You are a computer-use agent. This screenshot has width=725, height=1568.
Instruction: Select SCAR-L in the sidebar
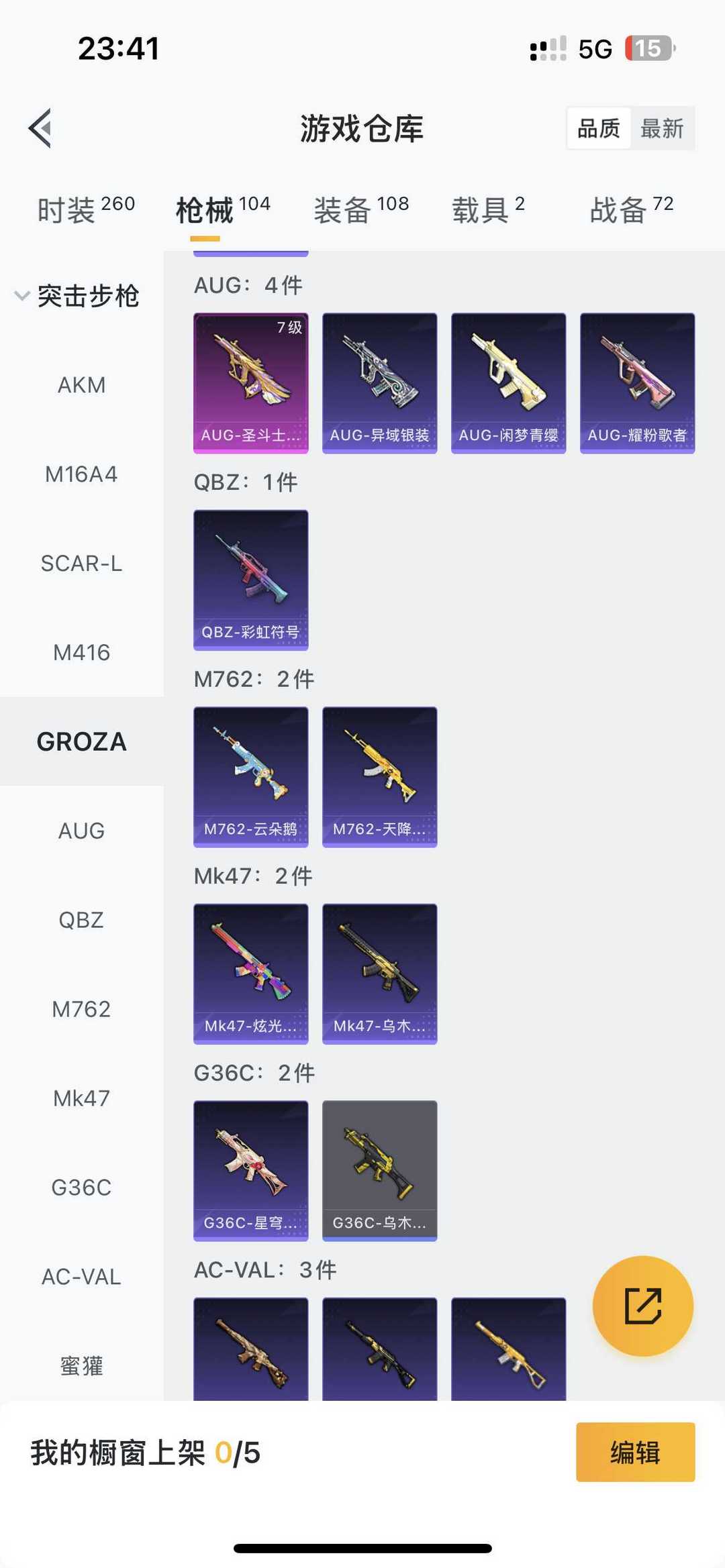[x=81, y=564]
